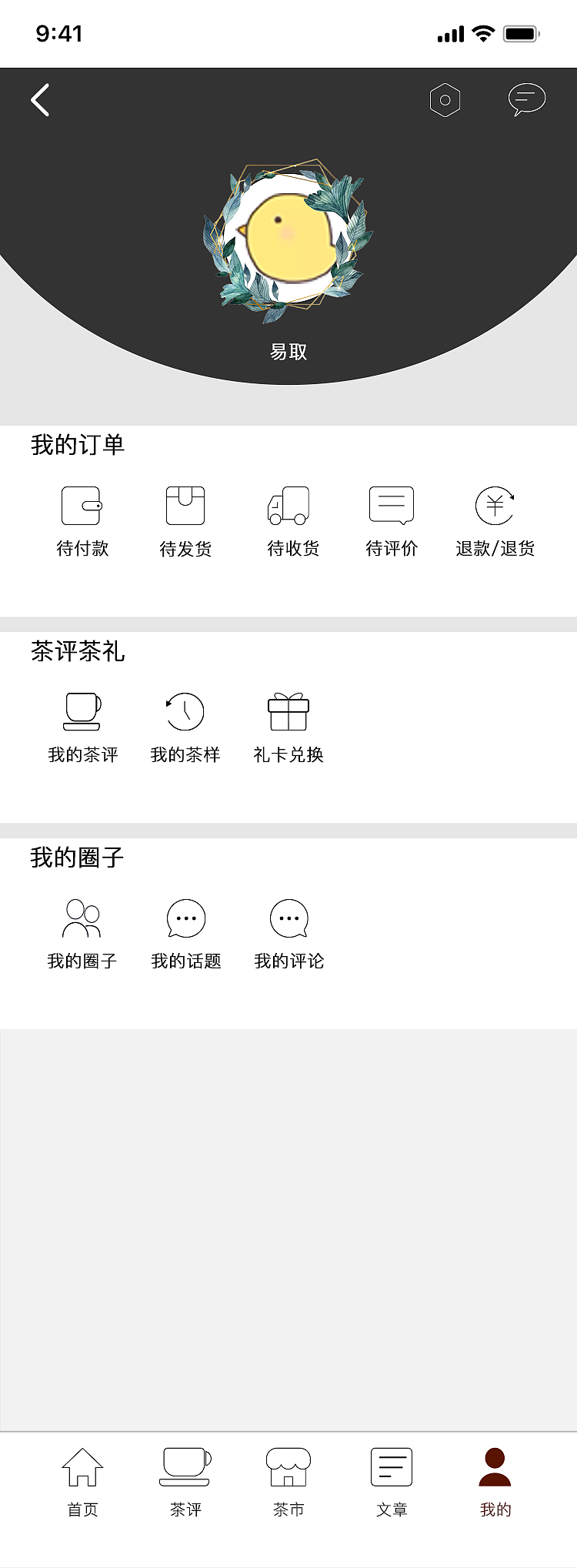The image size is (577, 1568).
Task: Select the 我的茶评 teacup icon
Action: tap(82, 714)
